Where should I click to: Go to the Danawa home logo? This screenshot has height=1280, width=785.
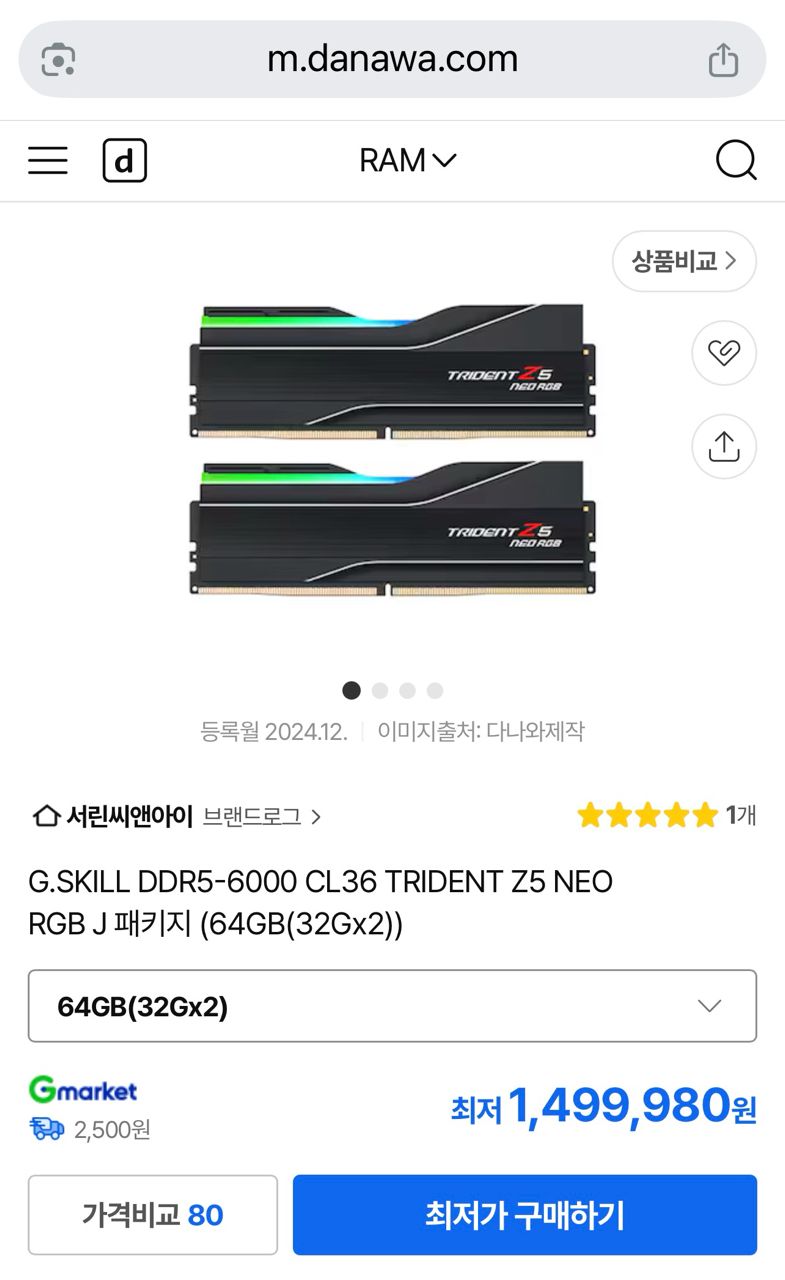click(125, 161)
